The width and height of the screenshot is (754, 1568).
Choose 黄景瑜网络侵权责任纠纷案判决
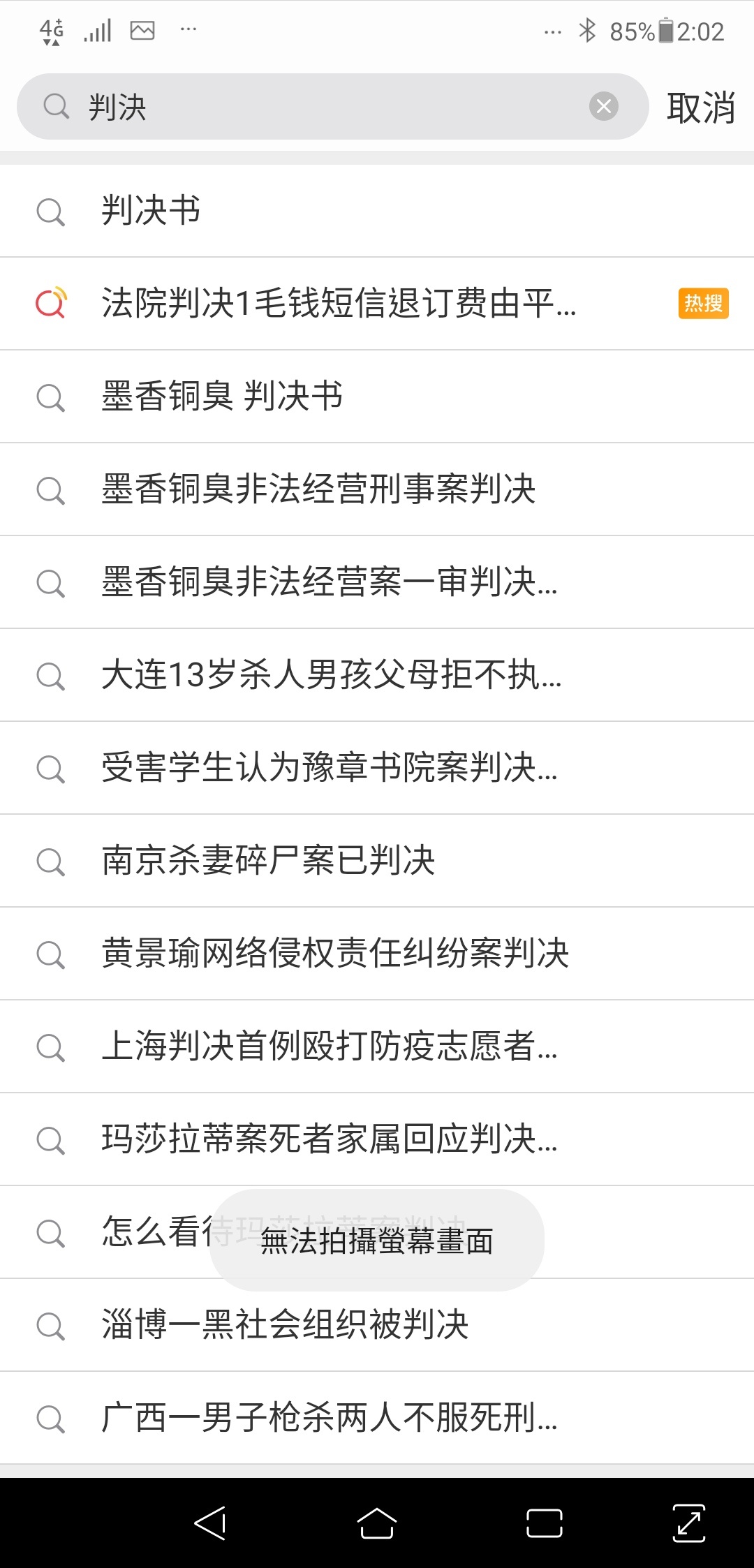377,954
